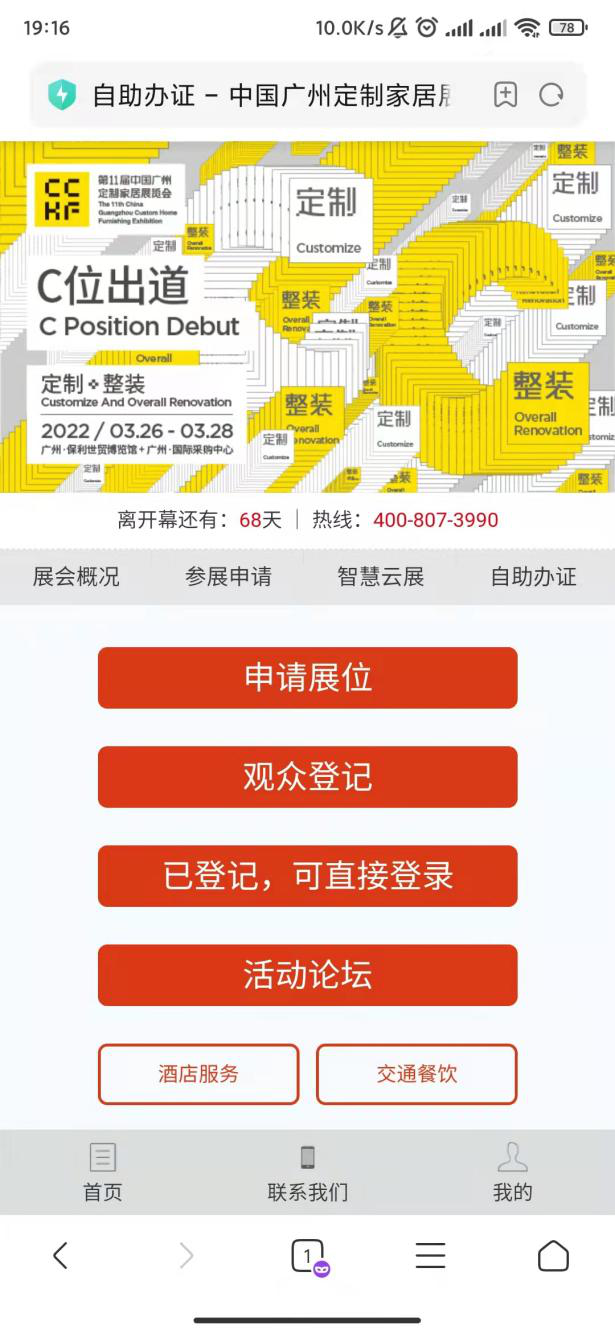615x1333 pixels.
Task: Tap 已登记，可直接登录 to log in
Action: 307,876
